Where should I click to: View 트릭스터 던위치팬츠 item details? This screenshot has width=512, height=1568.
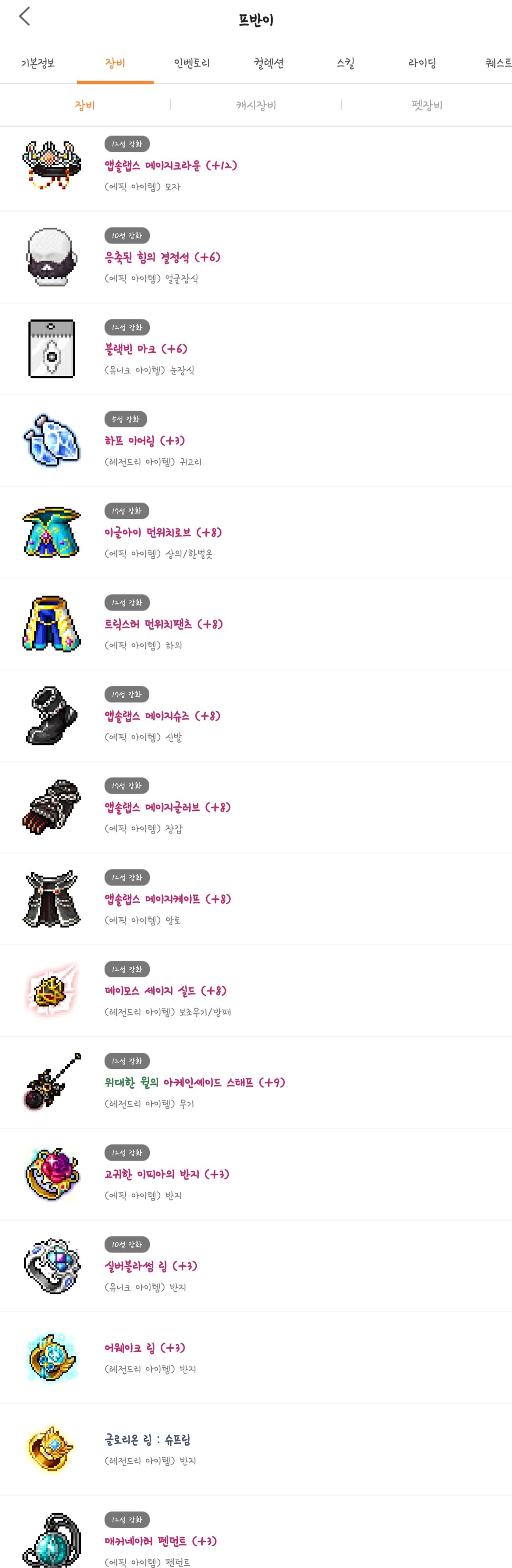point(163,624)
